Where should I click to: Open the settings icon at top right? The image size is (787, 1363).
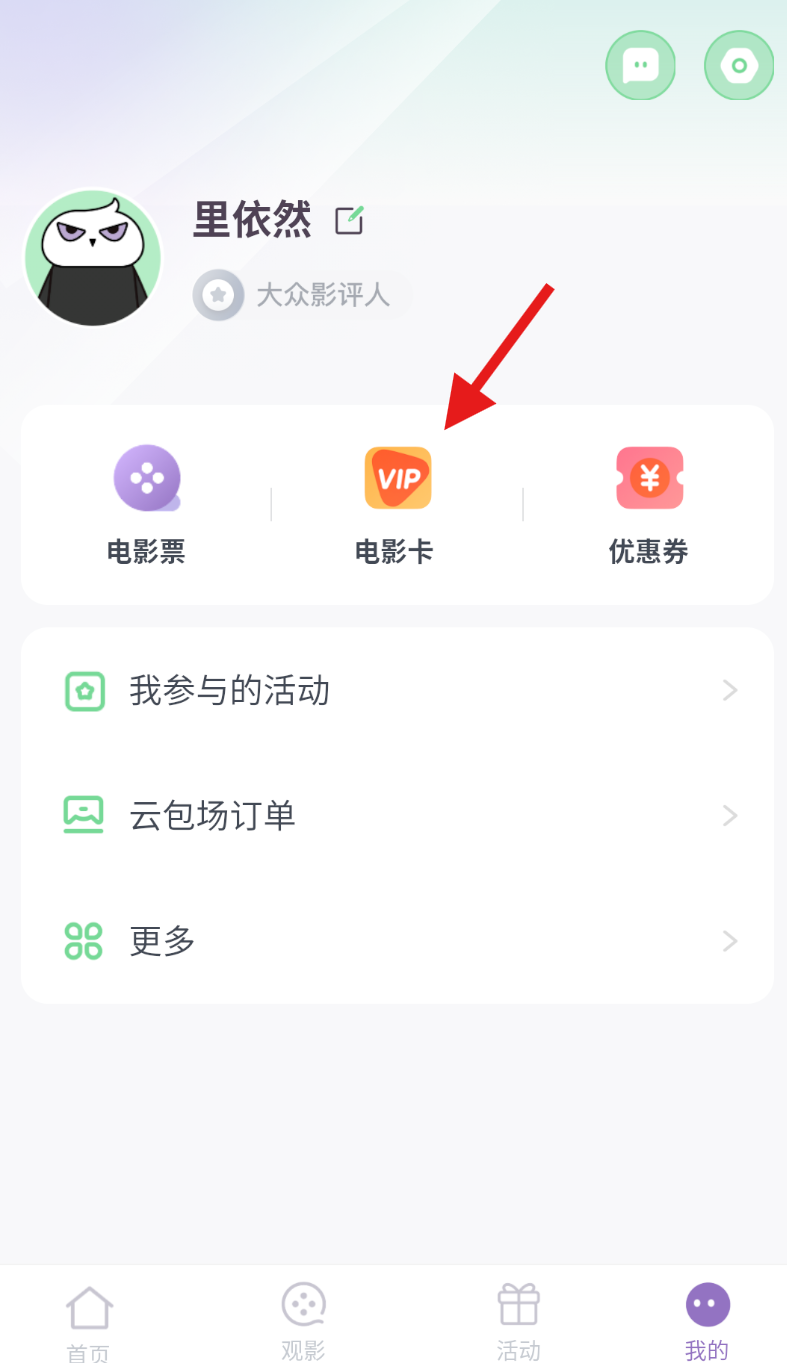[x=739, y=65]
